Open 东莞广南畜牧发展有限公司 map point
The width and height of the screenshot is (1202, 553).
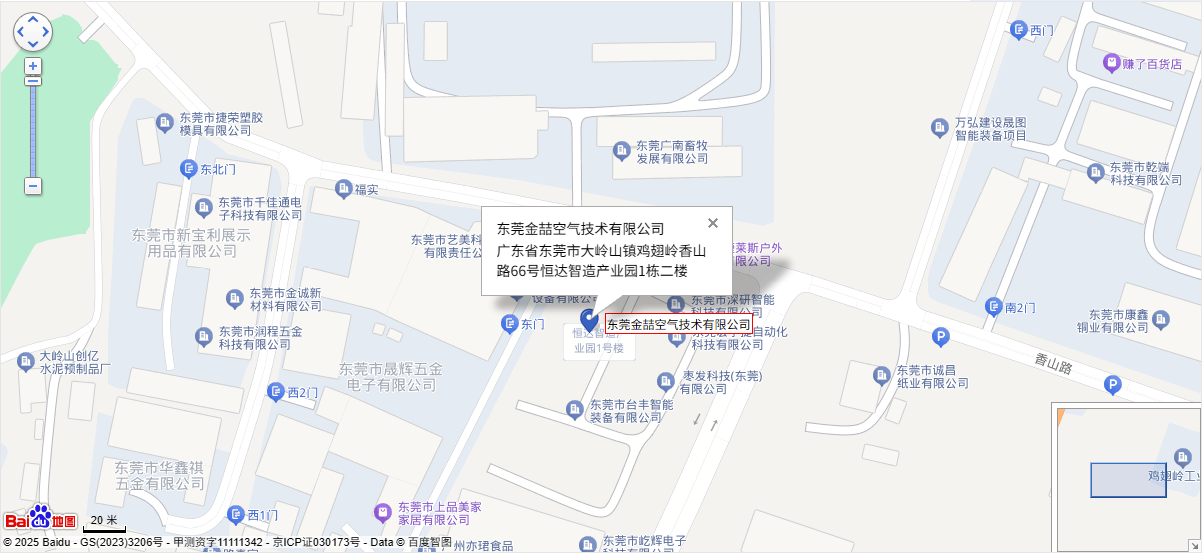(x=621, y=151)
